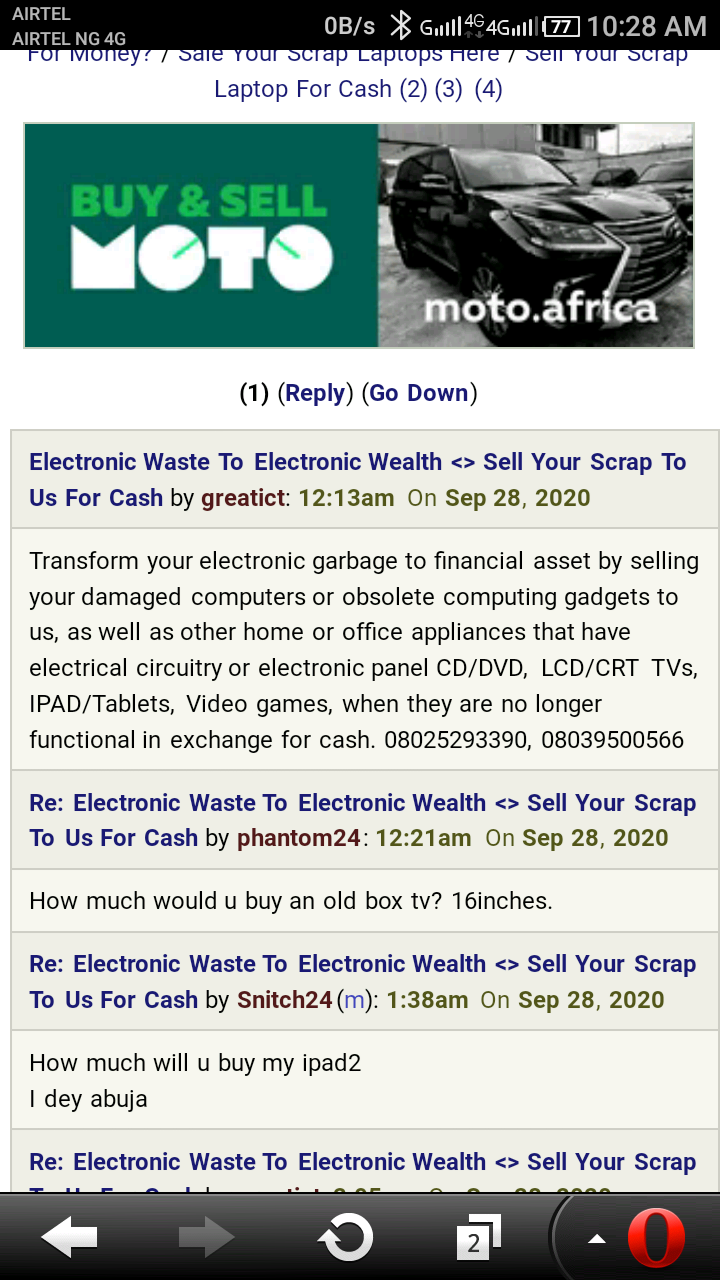Go to page (3) of the thread

click(449, 89)
